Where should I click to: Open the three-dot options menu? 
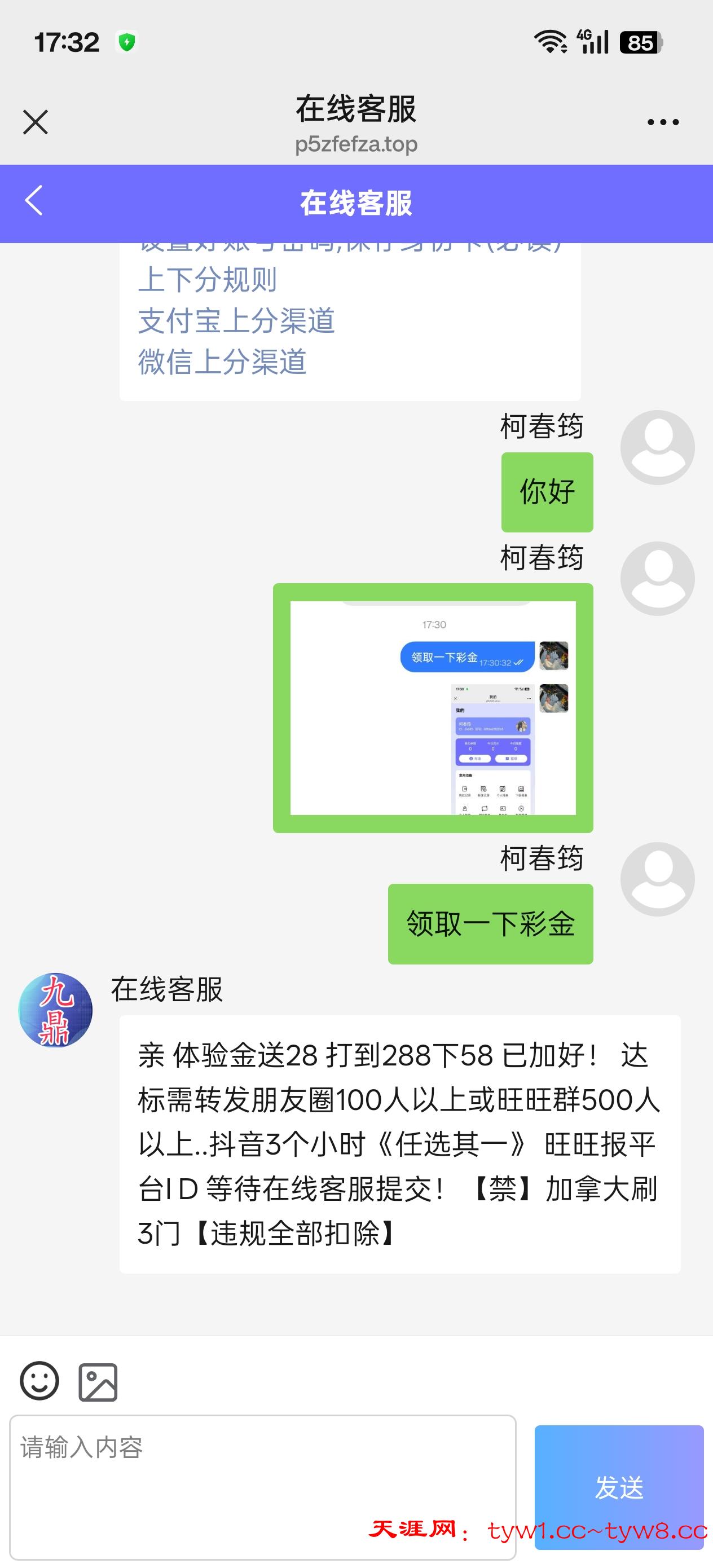[x=664, y=122]
